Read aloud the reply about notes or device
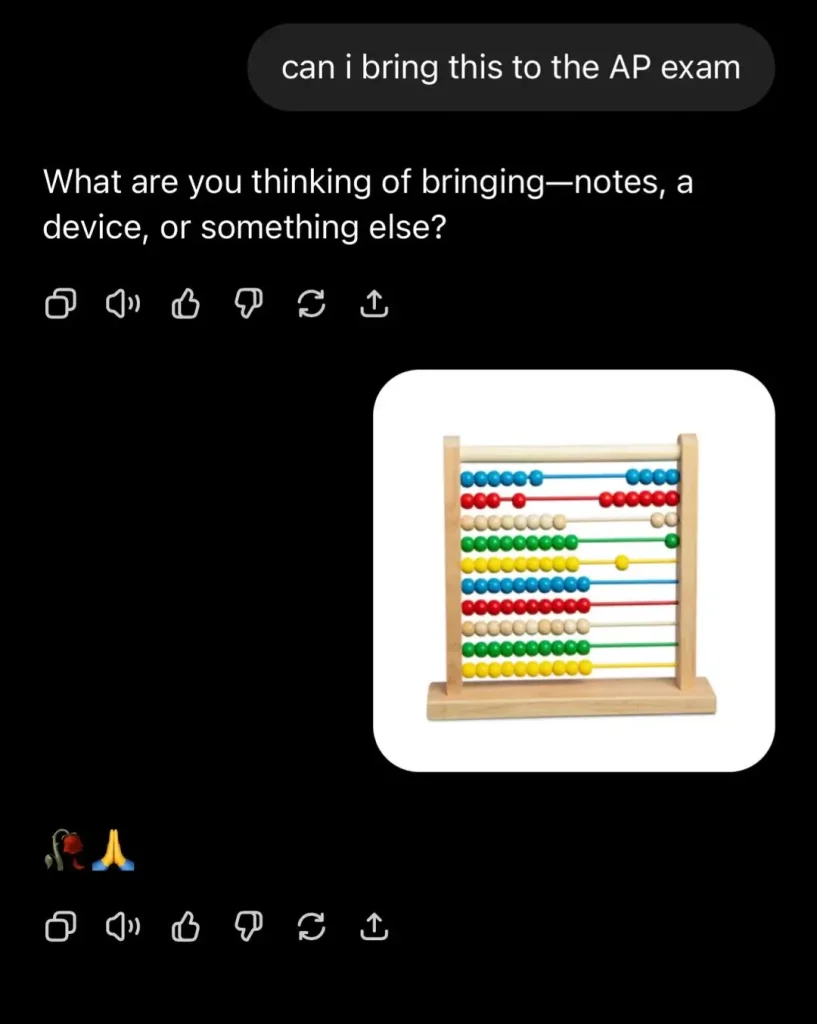The image size is (817, 1024). pos(122,304)
